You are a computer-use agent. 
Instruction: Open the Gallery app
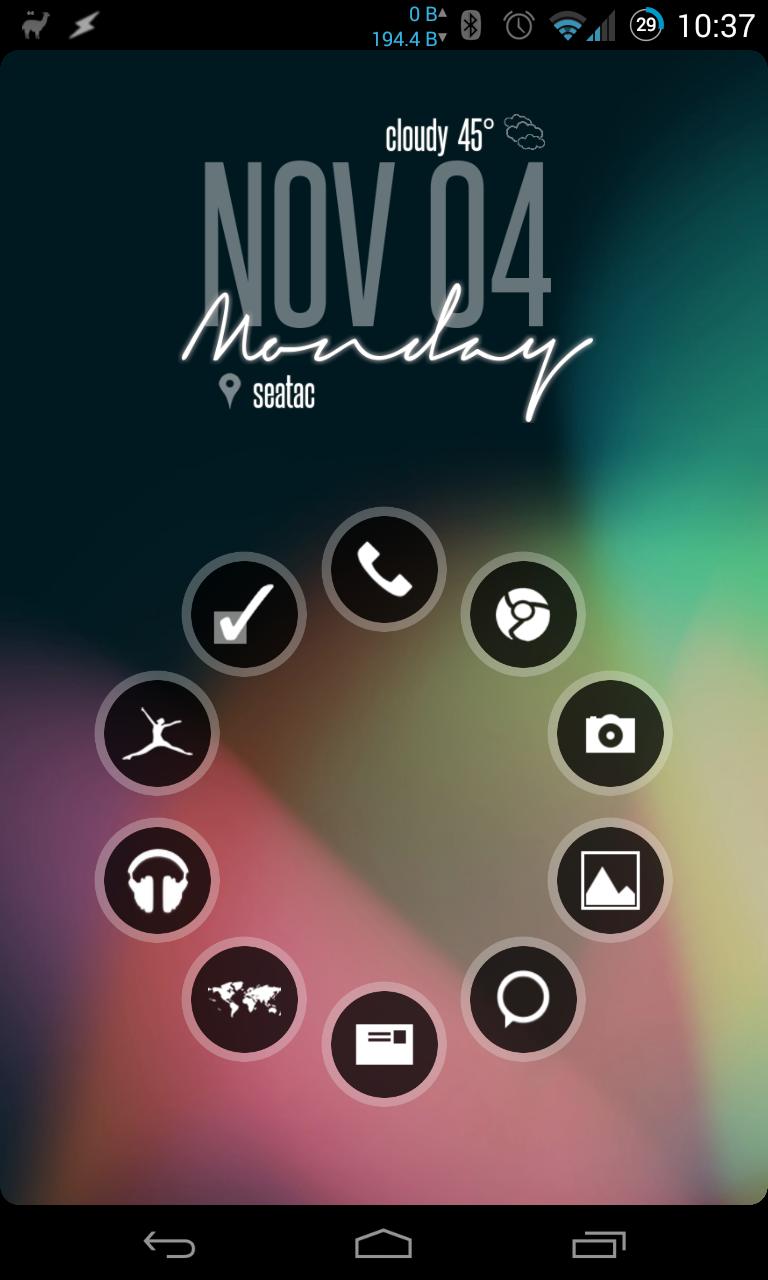point(610,880)
